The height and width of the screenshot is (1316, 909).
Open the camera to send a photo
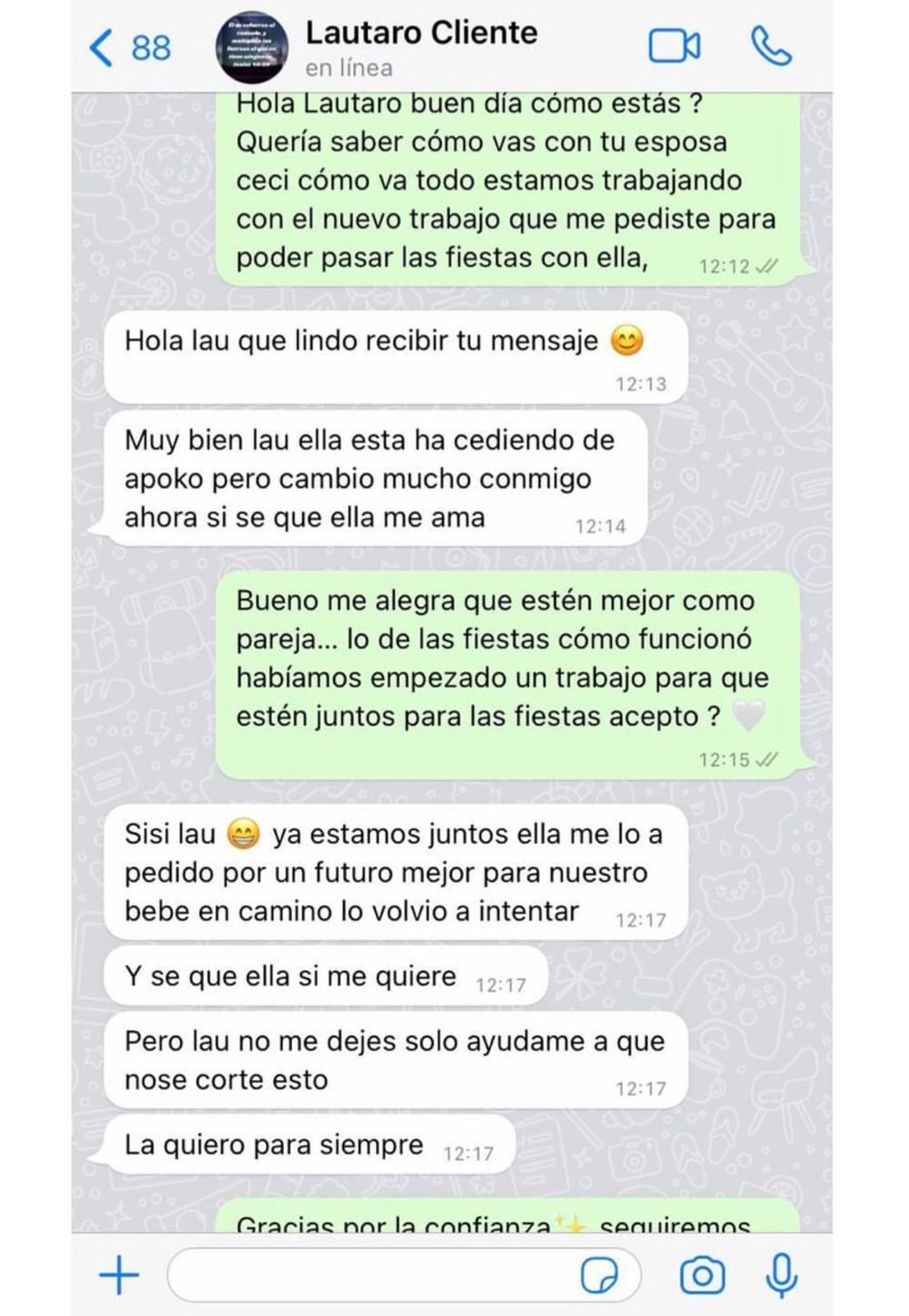point(702,1276)
